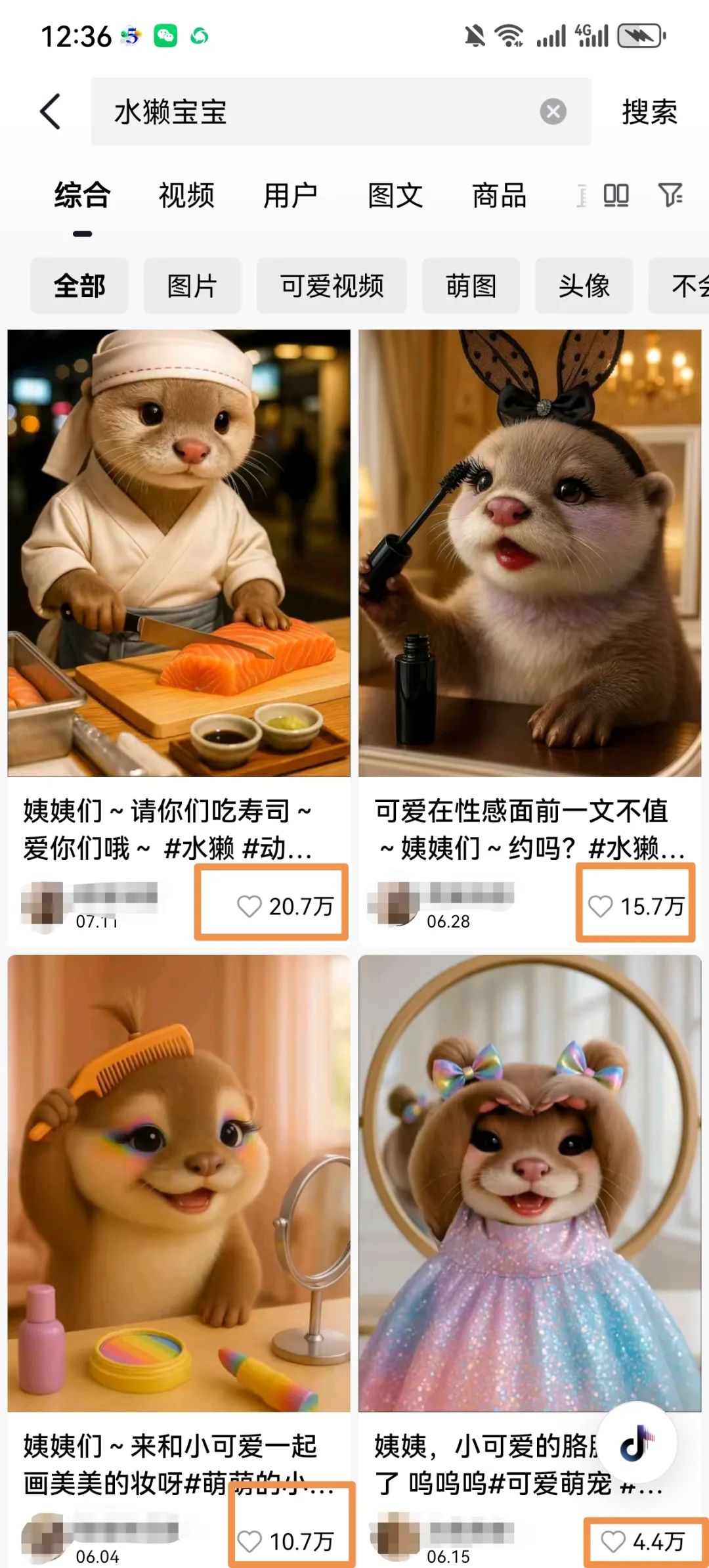Open the otter in sparkly dress post
Viewport: 709px width, 1568px height.
coord(529,1182)
